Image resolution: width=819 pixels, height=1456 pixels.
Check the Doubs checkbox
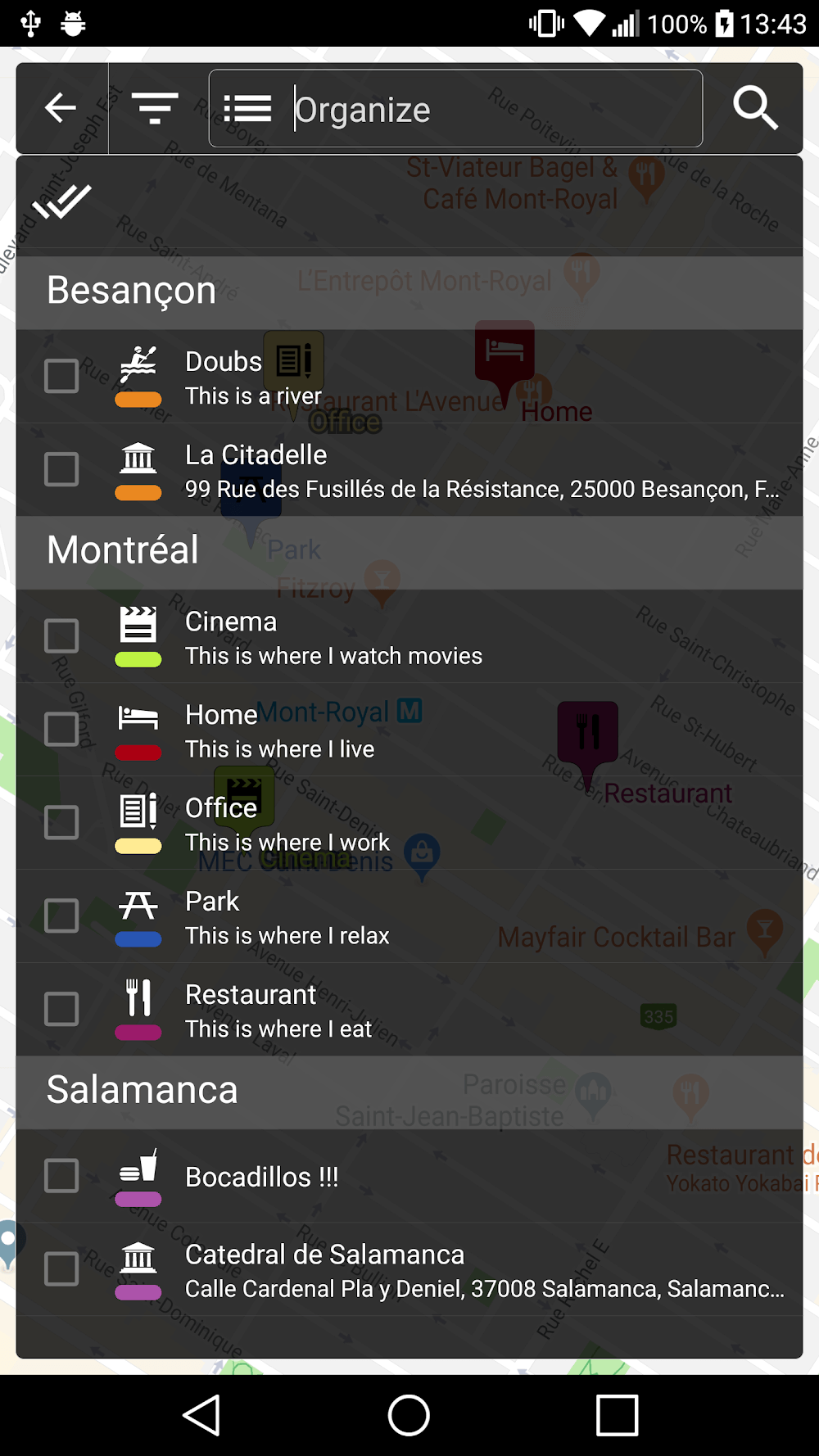[61, 377]
